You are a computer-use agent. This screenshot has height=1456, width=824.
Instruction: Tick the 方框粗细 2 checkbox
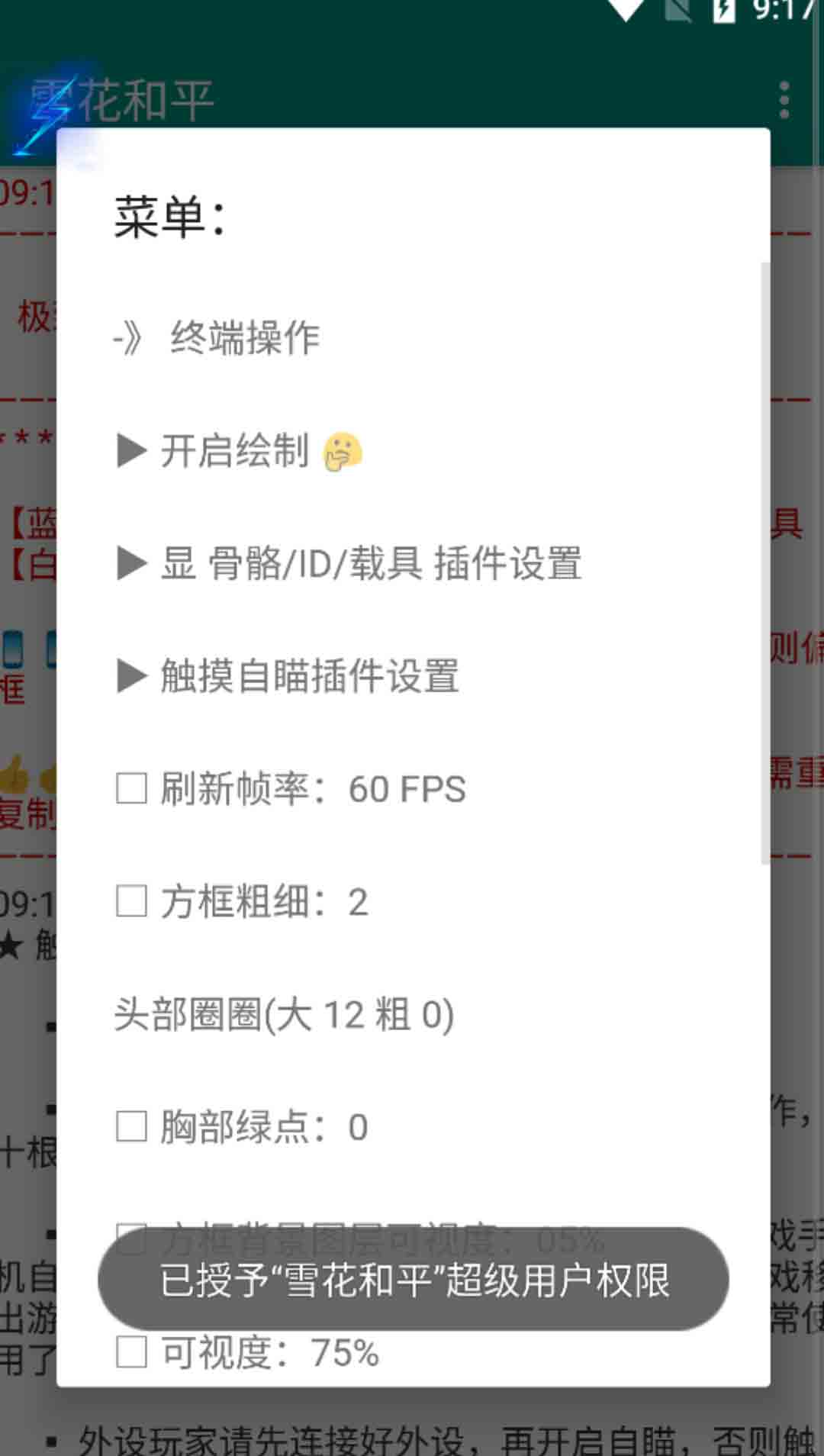pyautogui.click(x=132, y=901)
